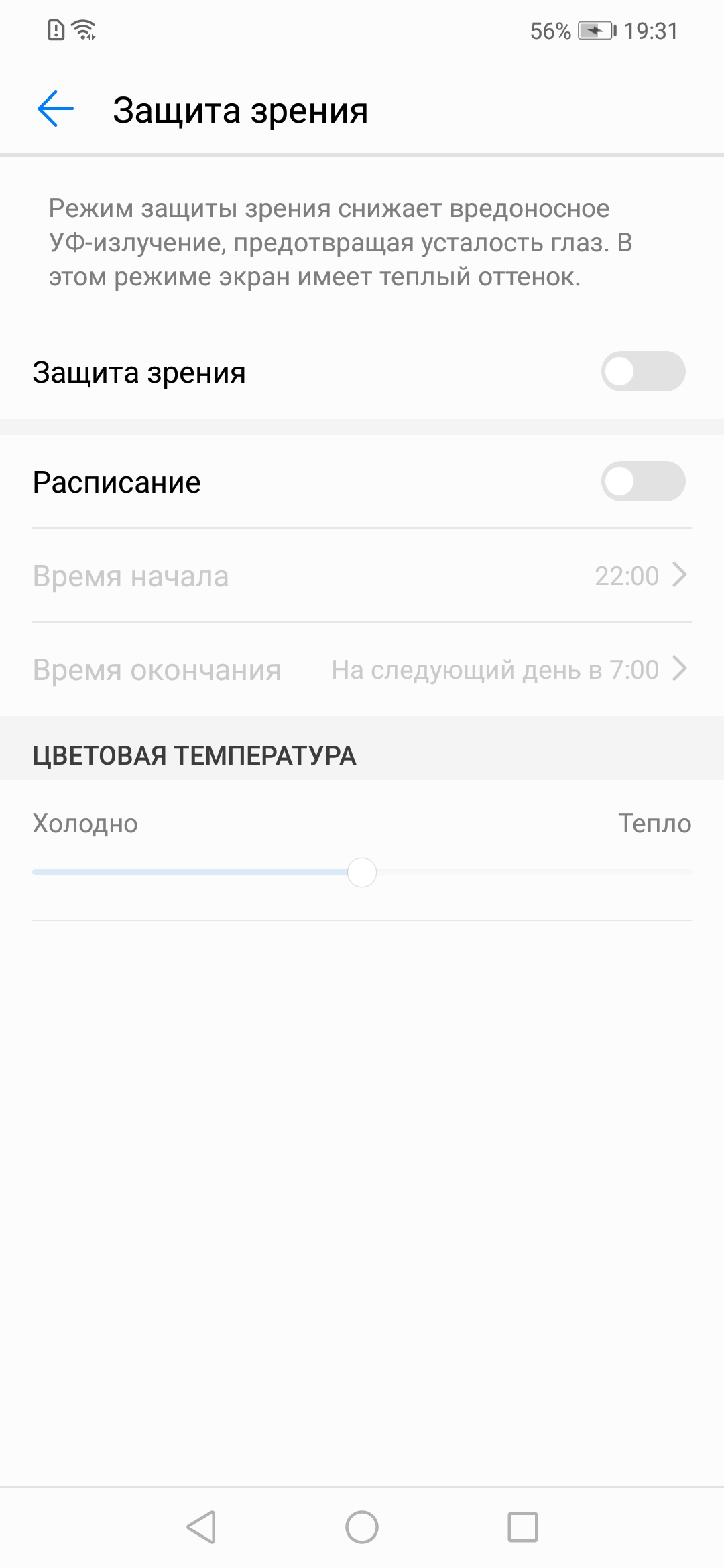The height and width of the screenshot is (1568, 724).
Task: Open the recent apps view
Action: click(523, 1527)
